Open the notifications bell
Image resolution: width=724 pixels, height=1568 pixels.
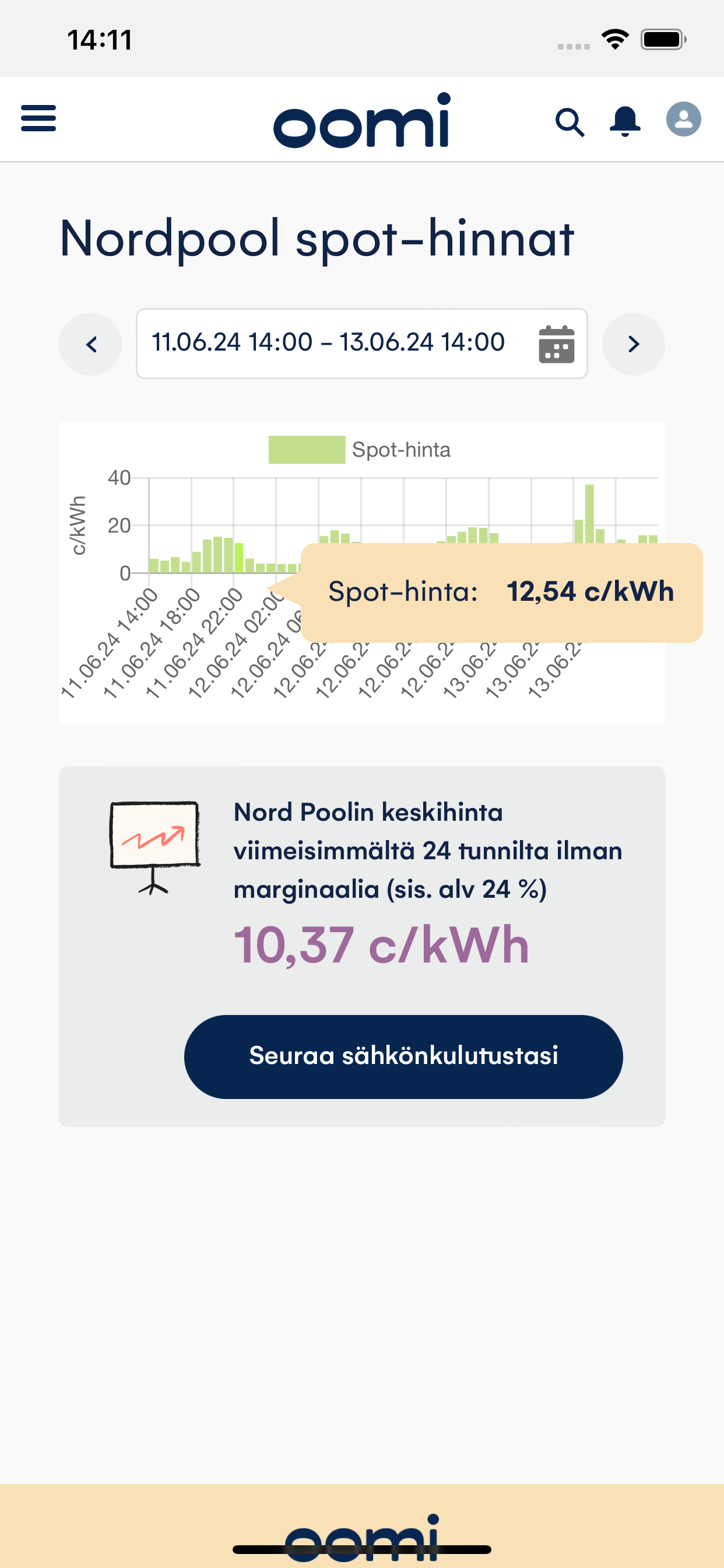click(x=625, y=121)
